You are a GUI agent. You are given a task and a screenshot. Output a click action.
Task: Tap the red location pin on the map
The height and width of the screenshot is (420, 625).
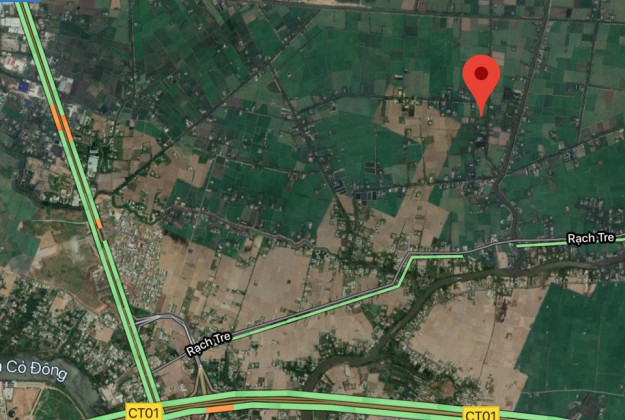[483, 77]
